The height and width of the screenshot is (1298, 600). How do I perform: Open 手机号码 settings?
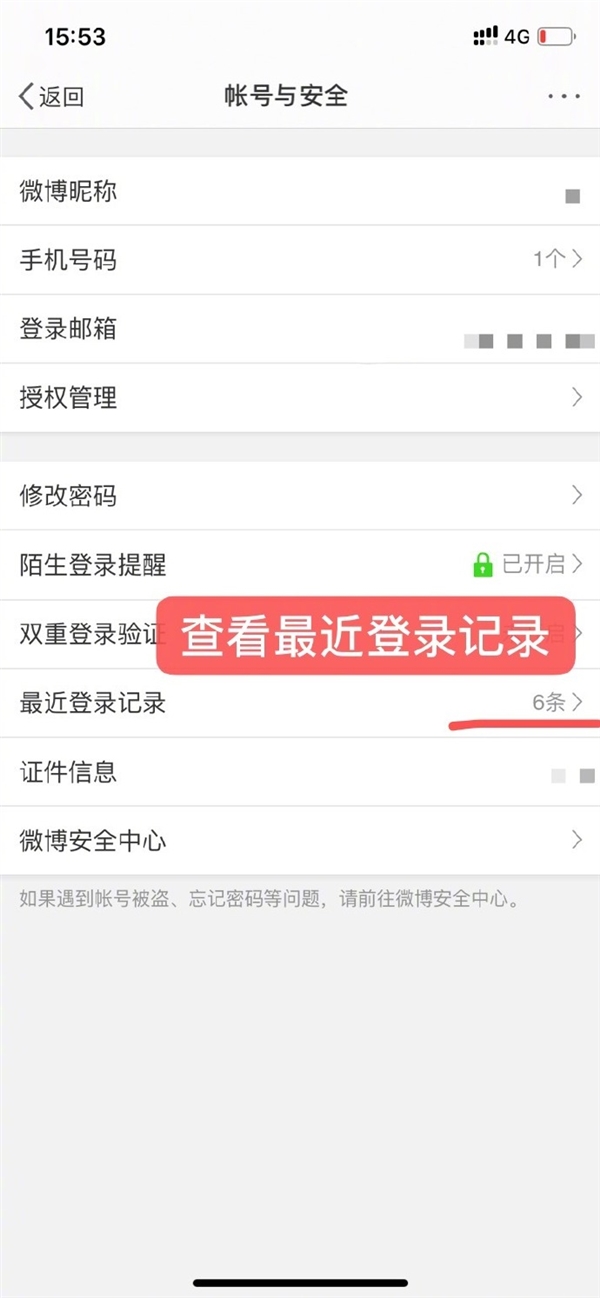tap(300, 260)
